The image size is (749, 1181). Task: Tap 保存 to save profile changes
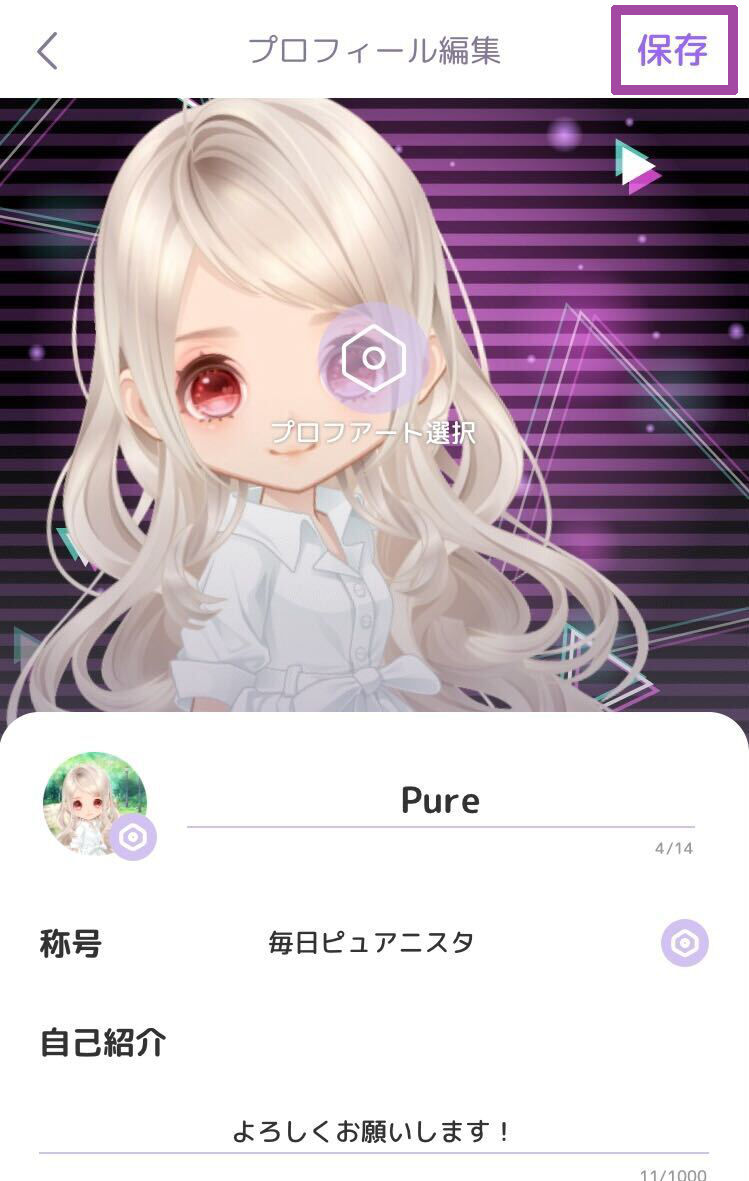672,50
